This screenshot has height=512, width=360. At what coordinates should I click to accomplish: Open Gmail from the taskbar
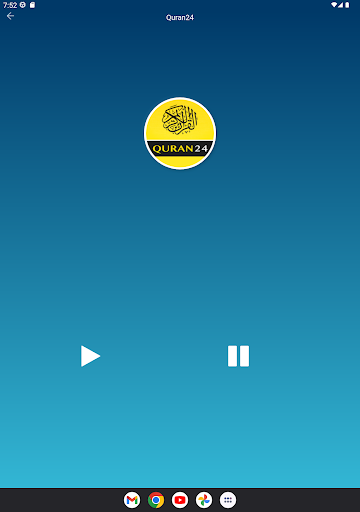[x=132, y=500]
